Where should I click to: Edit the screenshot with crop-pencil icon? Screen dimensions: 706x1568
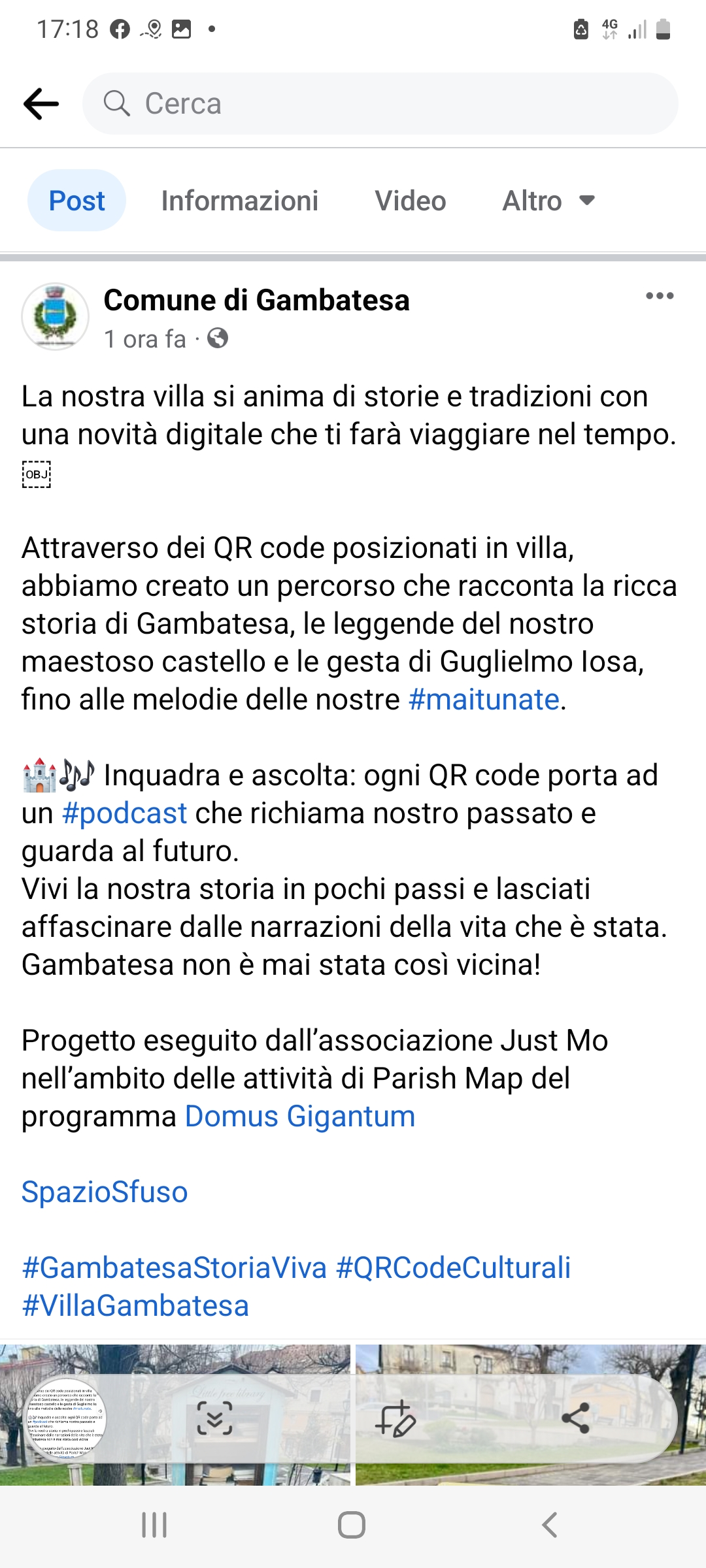[395, 1419]
